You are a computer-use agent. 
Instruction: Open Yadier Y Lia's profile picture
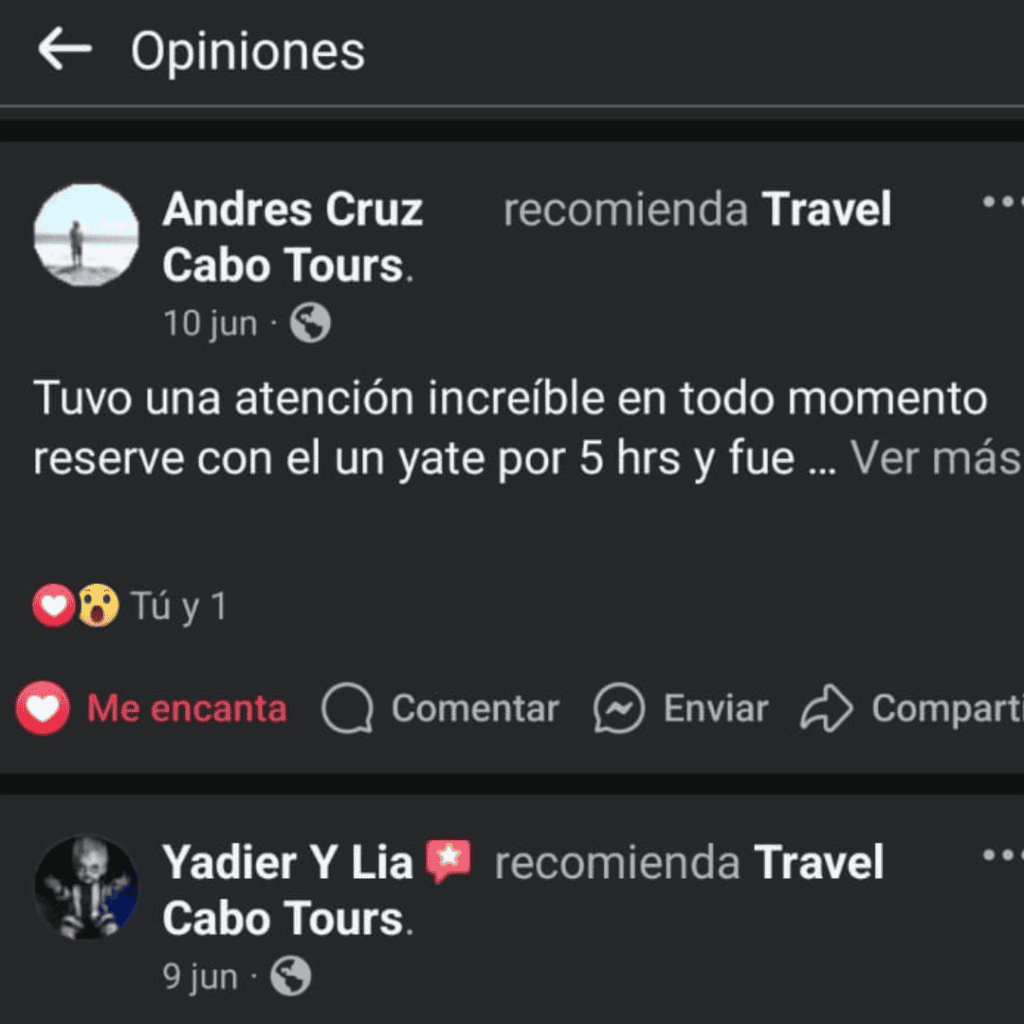(x=86, y=887)
